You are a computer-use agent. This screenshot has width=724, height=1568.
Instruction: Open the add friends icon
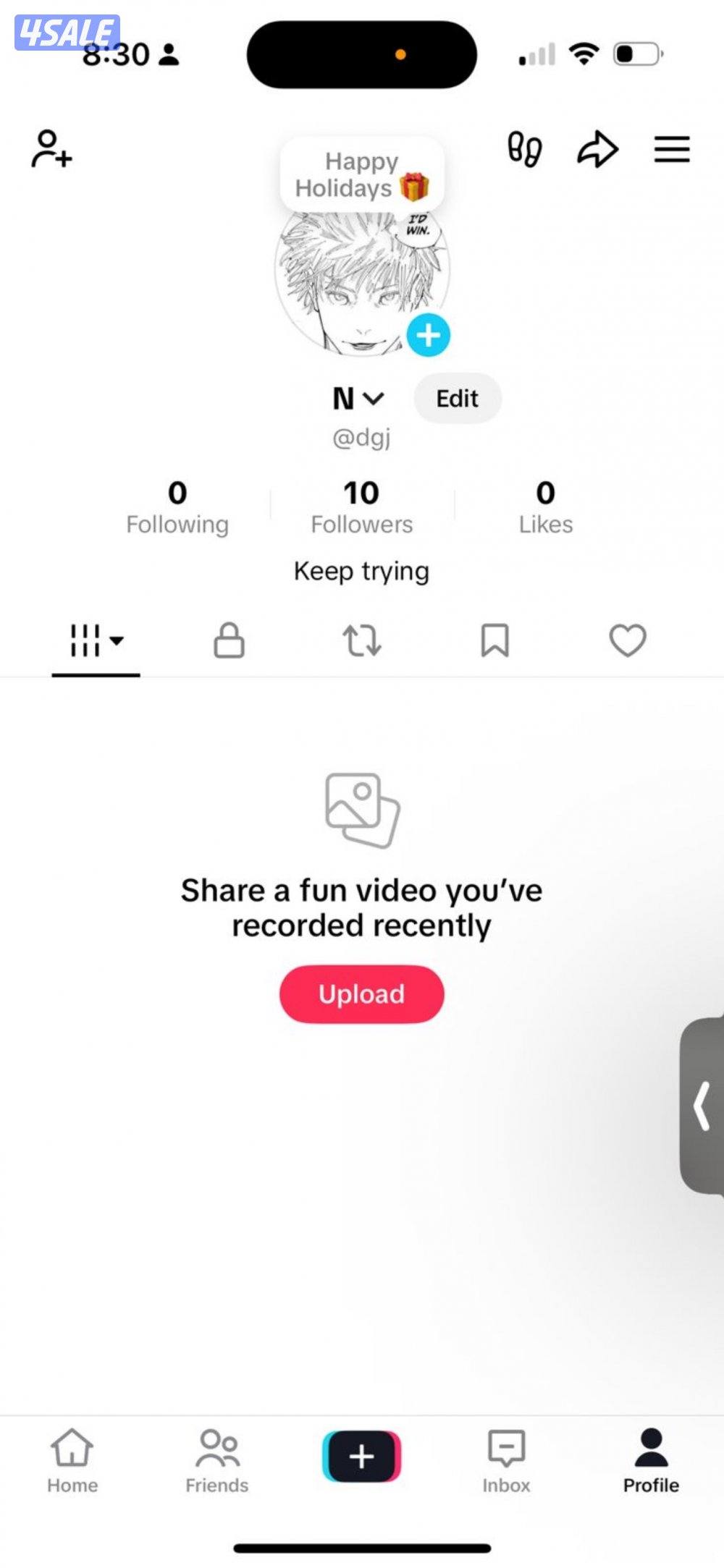click(51, 149)
